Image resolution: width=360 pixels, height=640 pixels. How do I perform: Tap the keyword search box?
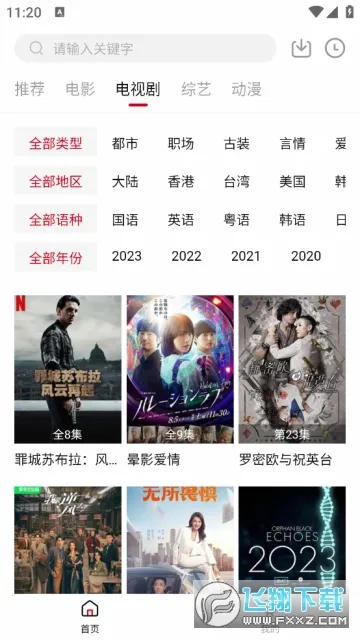[x=145, y=48]
